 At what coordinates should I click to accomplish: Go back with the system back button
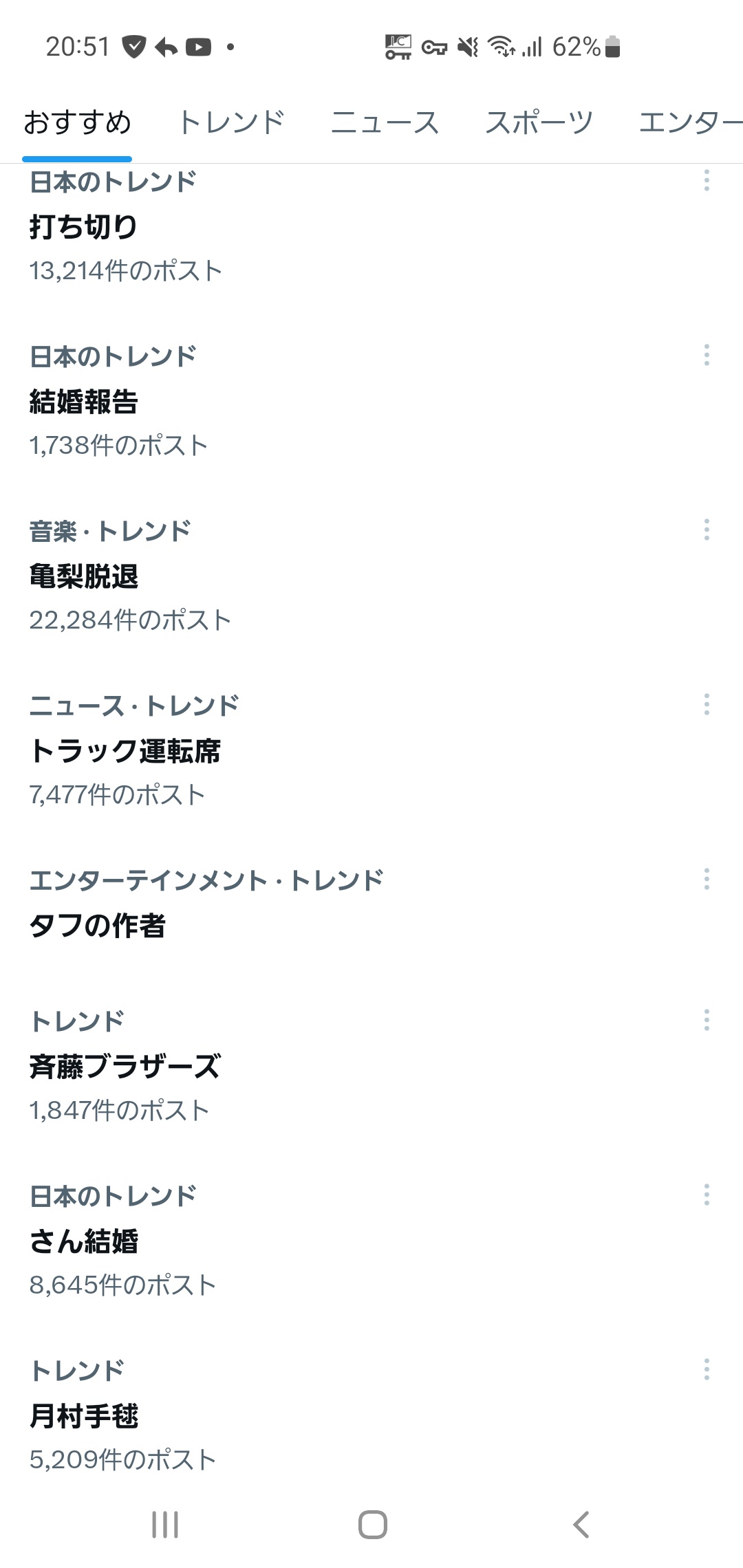[581, 1525]
